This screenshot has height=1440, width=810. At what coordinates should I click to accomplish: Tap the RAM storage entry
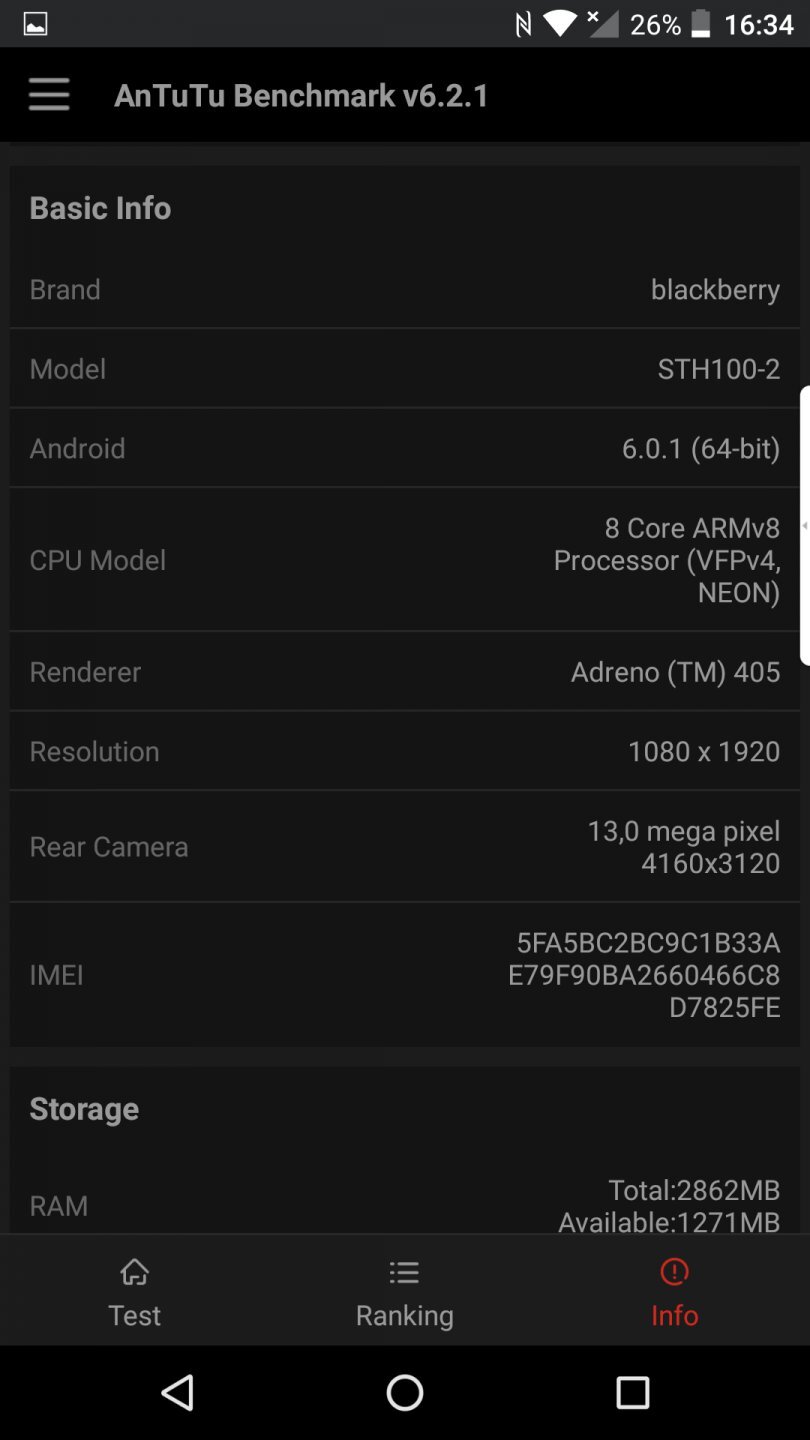click(404, 1205)
